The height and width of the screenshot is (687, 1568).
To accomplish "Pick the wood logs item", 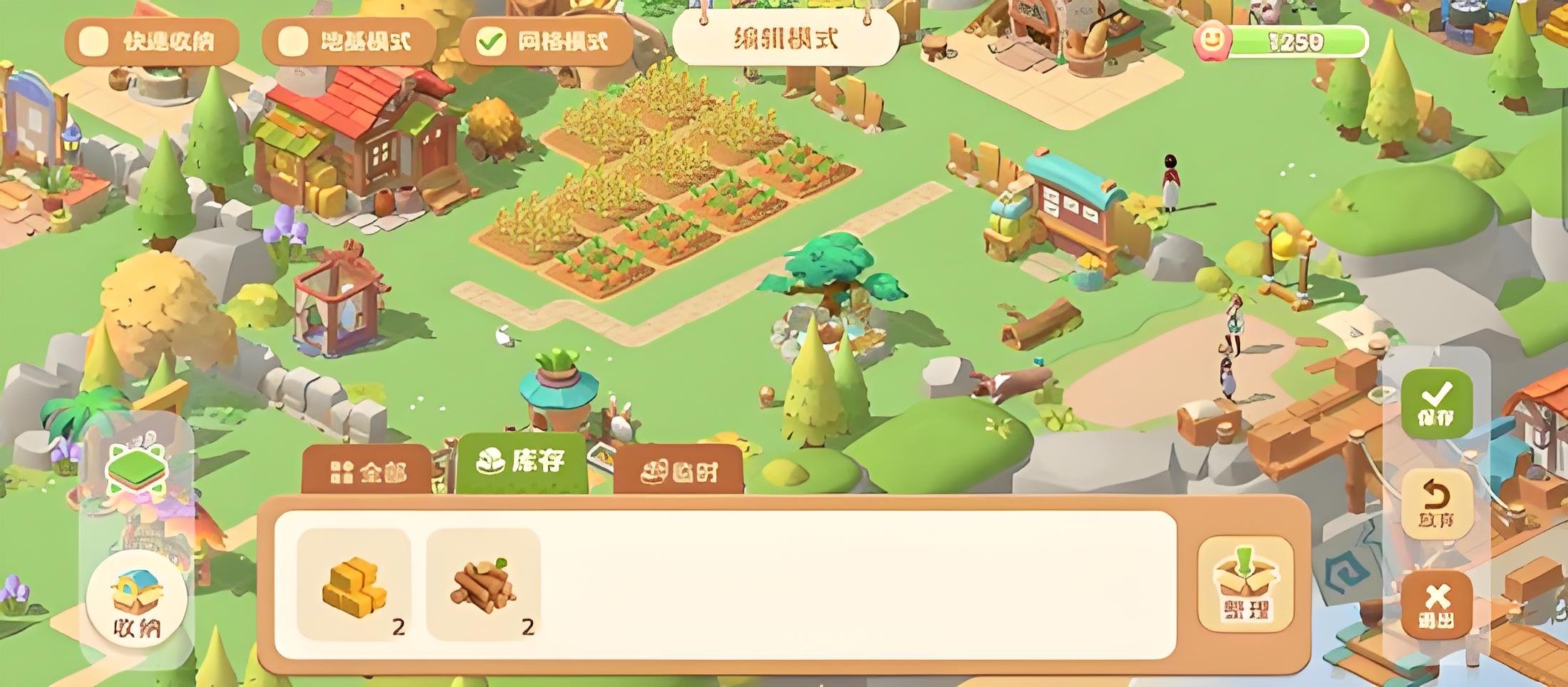I will click(483, 584).
